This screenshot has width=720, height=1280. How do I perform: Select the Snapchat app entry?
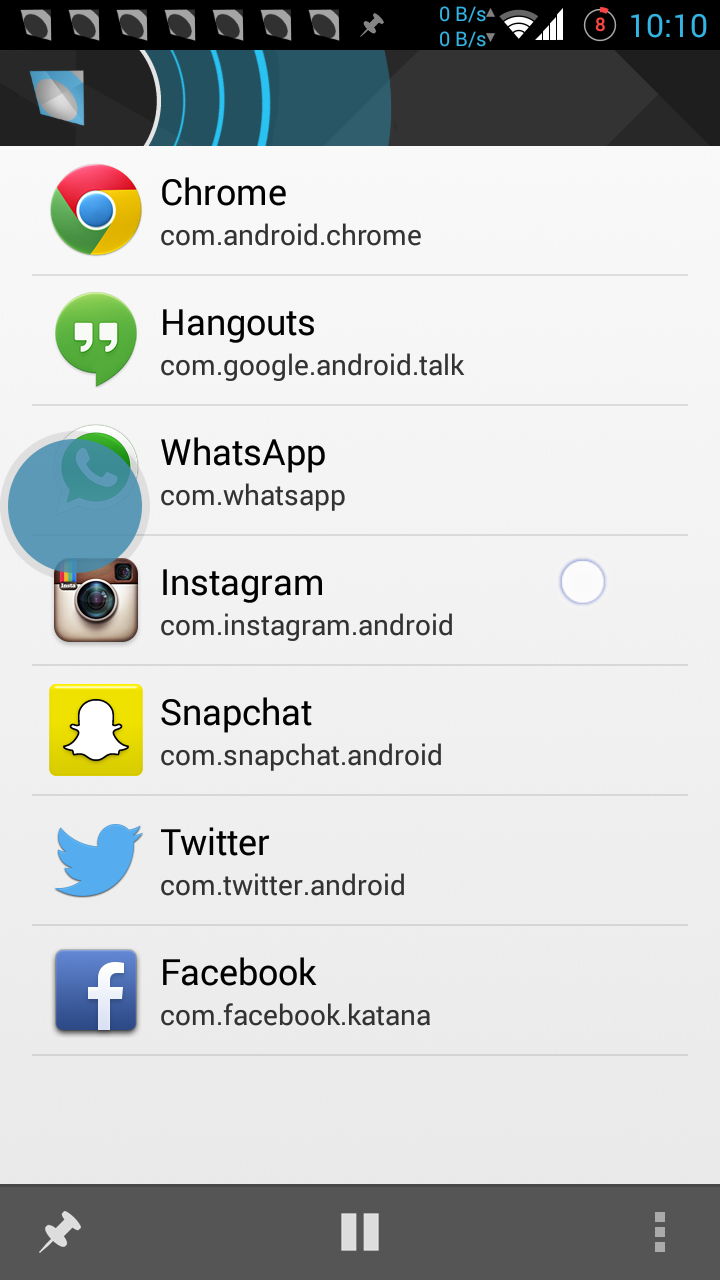click(360, 731)
